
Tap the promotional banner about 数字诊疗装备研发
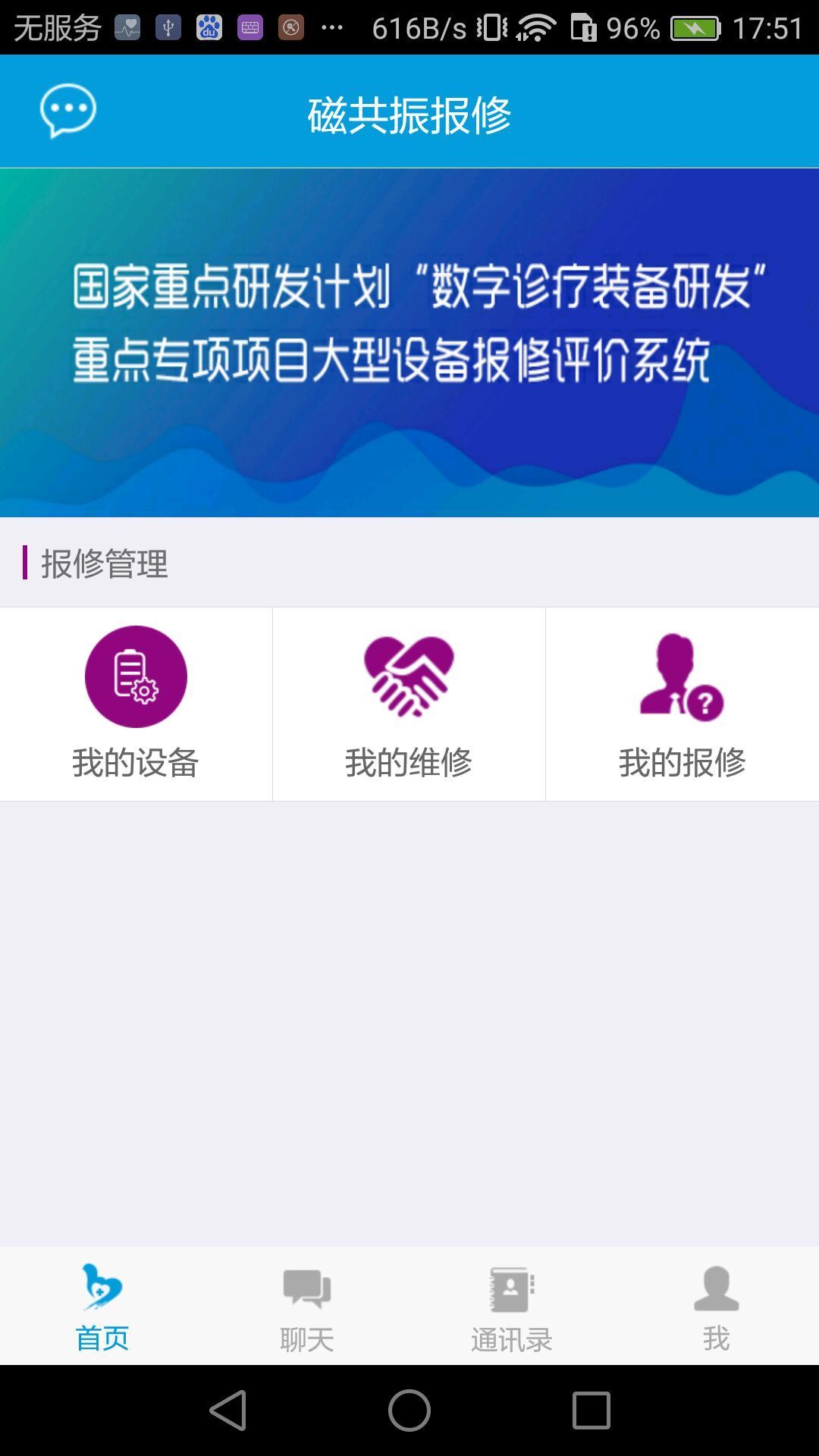click(409, 341)
